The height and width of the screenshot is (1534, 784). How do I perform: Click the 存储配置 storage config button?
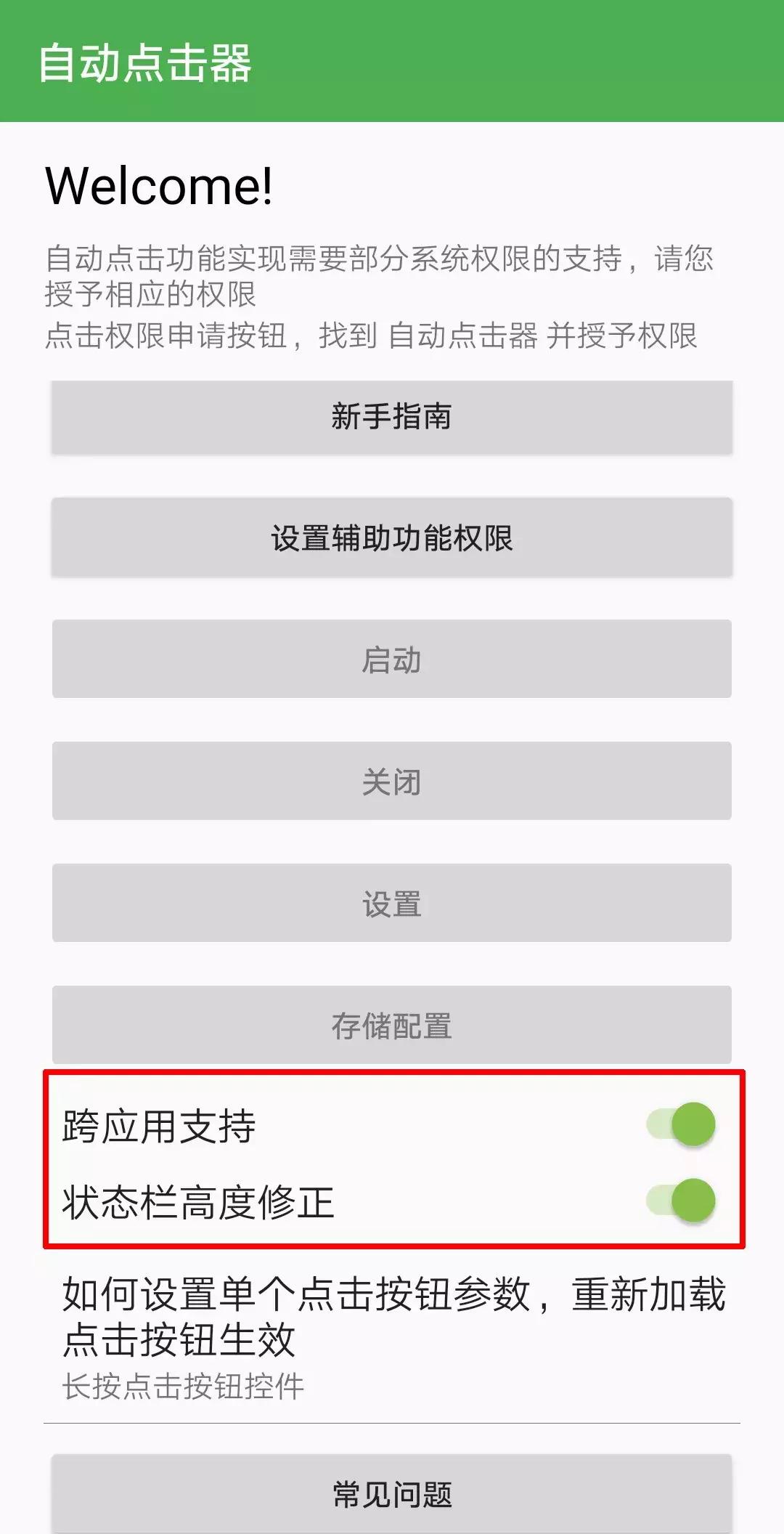(392, 1025)
